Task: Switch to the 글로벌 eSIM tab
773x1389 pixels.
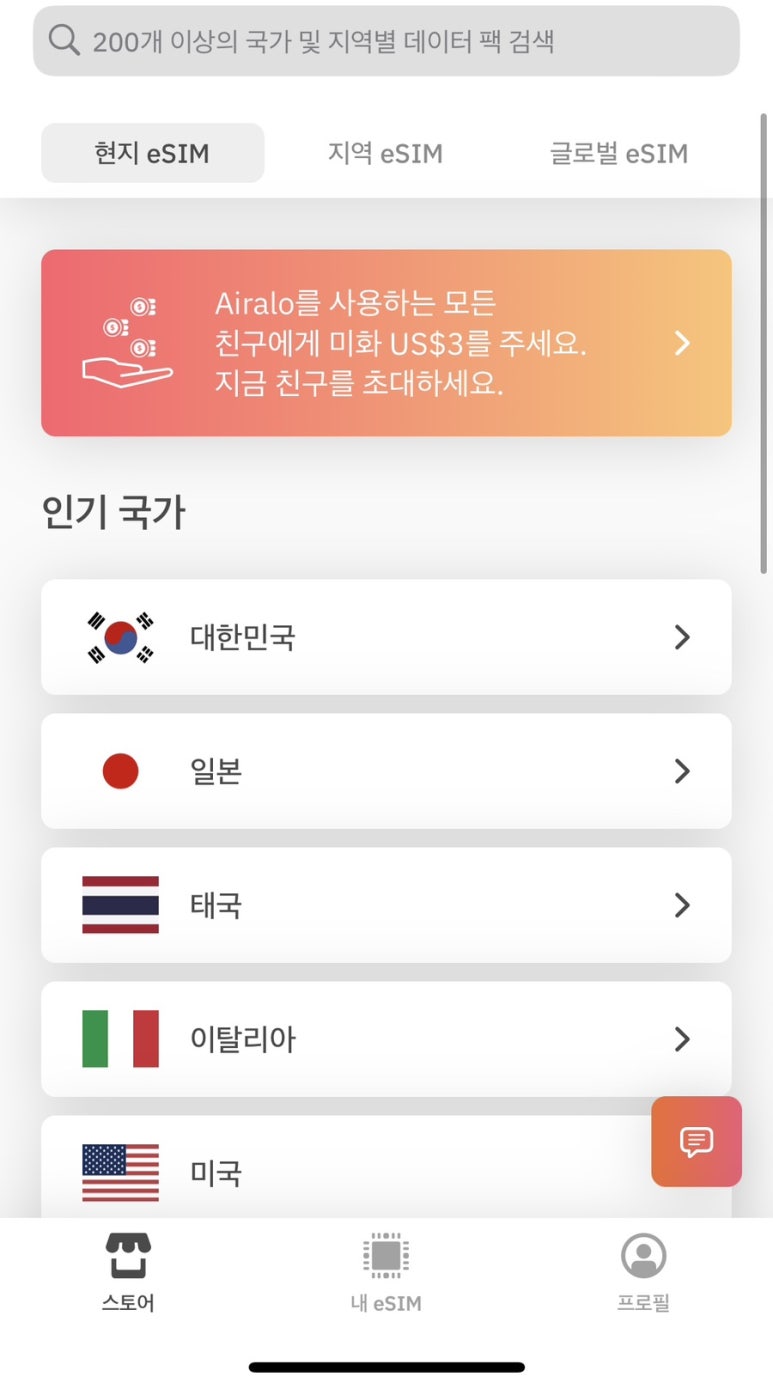Action: tap(619, 153)
